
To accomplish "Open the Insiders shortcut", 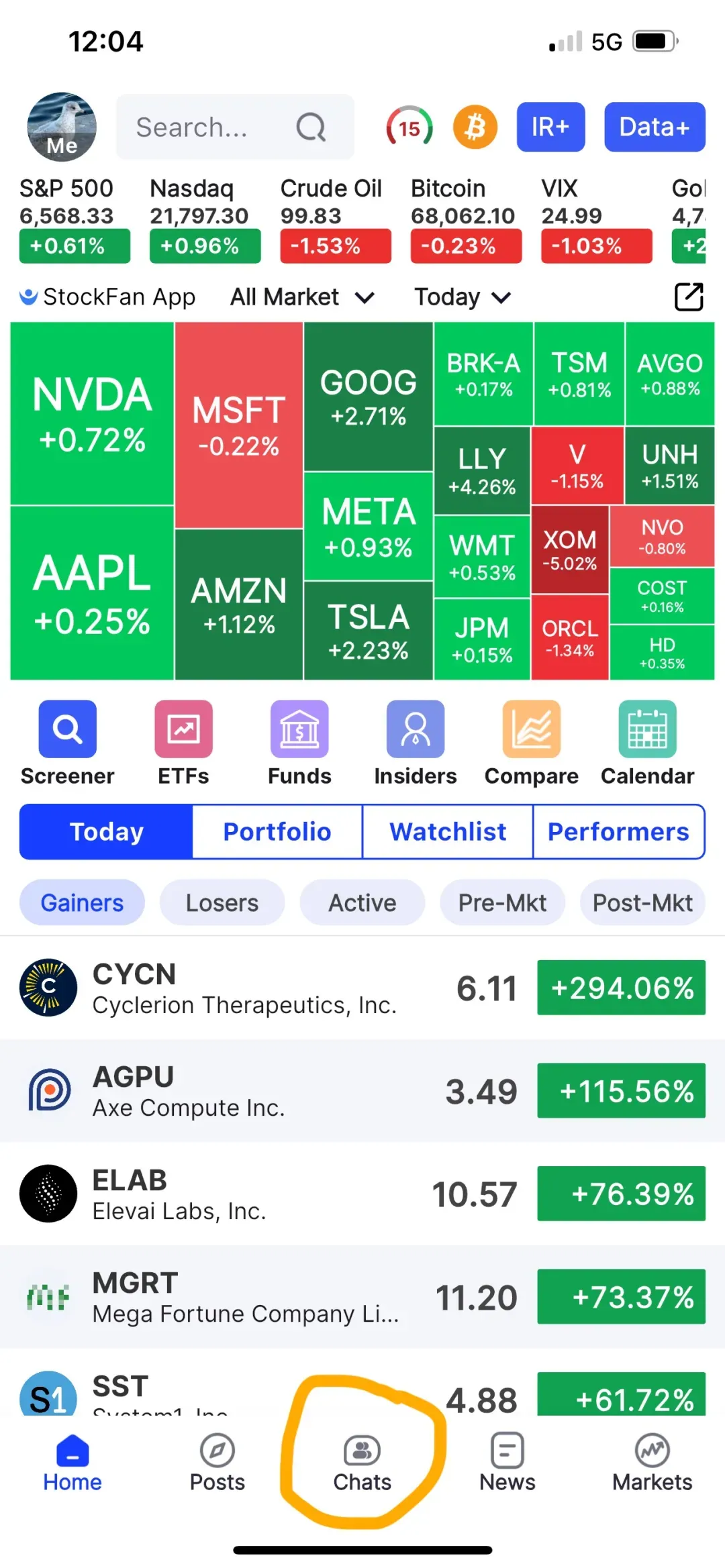I will click(416, 743).
